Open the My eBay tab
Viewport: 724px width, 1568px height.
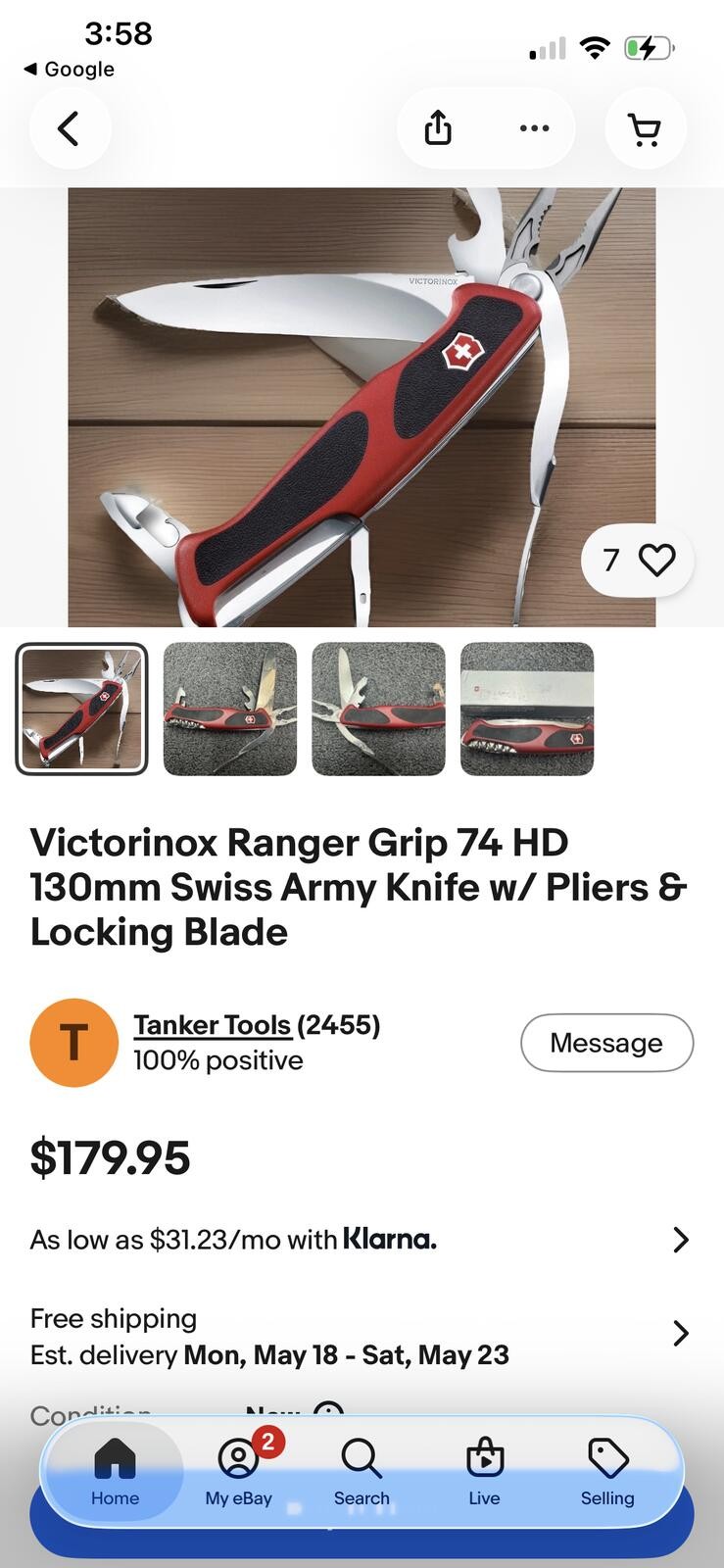(x=239, y=1472)
